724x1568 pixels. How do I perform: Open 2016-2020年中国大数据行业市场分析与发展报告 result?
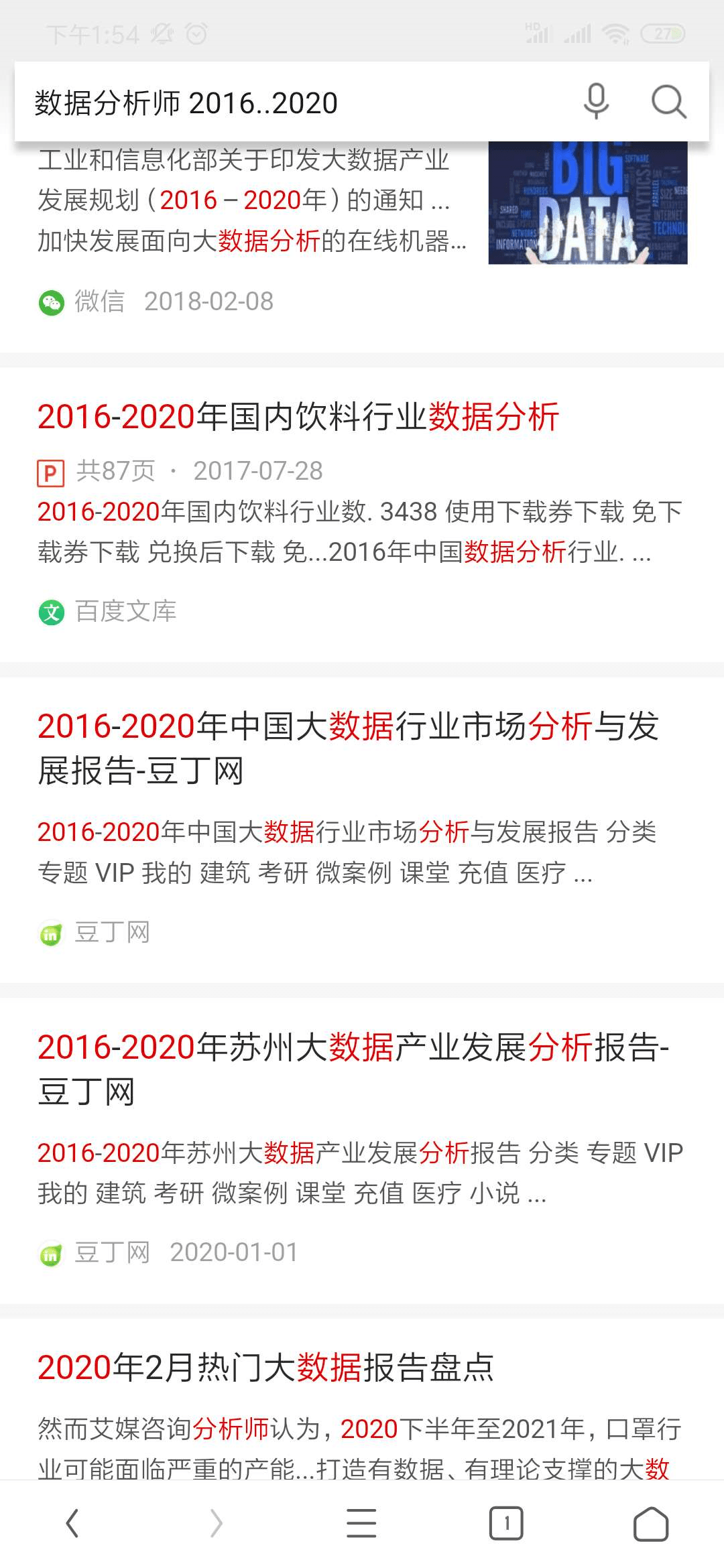tap(349, 748)
